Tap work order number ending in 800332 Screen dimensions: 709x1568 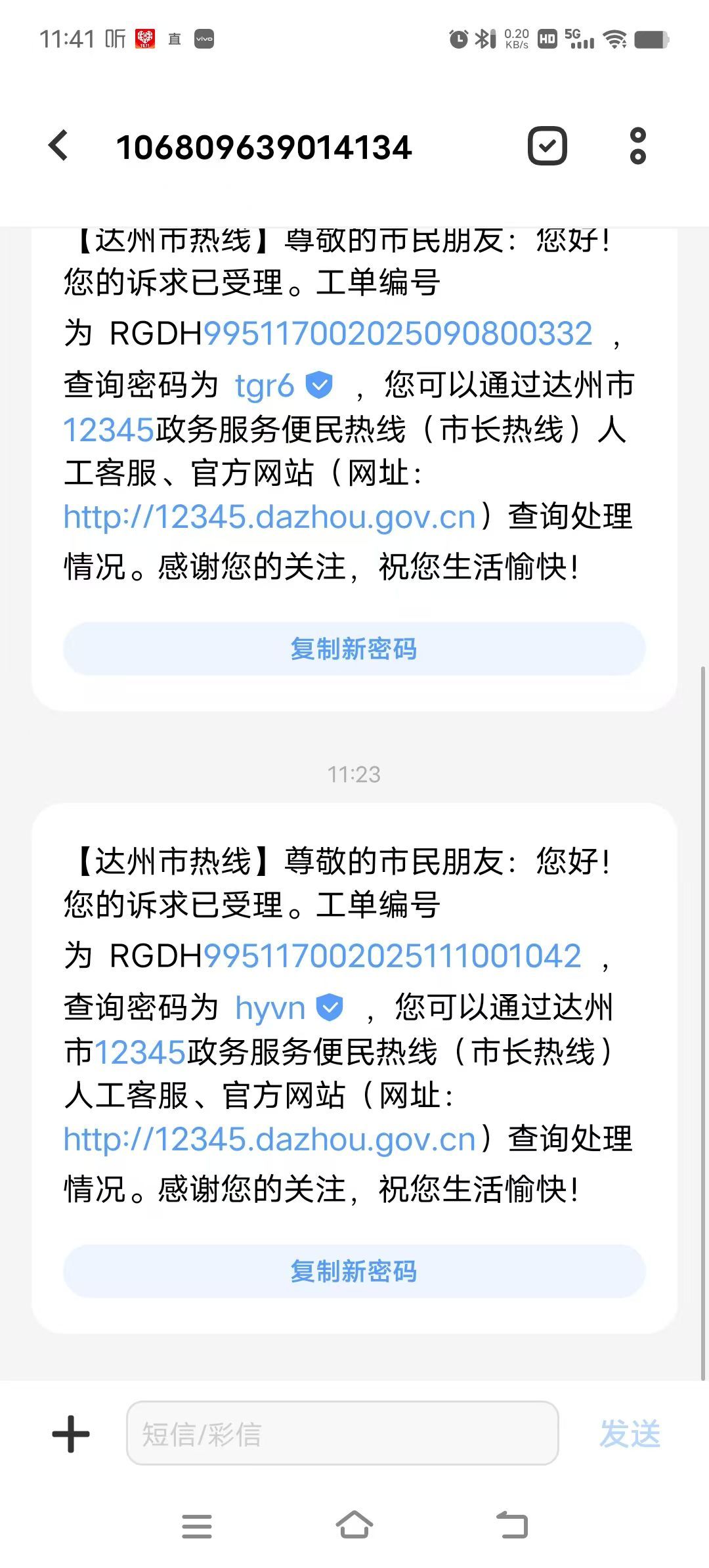tap(398, 334)
